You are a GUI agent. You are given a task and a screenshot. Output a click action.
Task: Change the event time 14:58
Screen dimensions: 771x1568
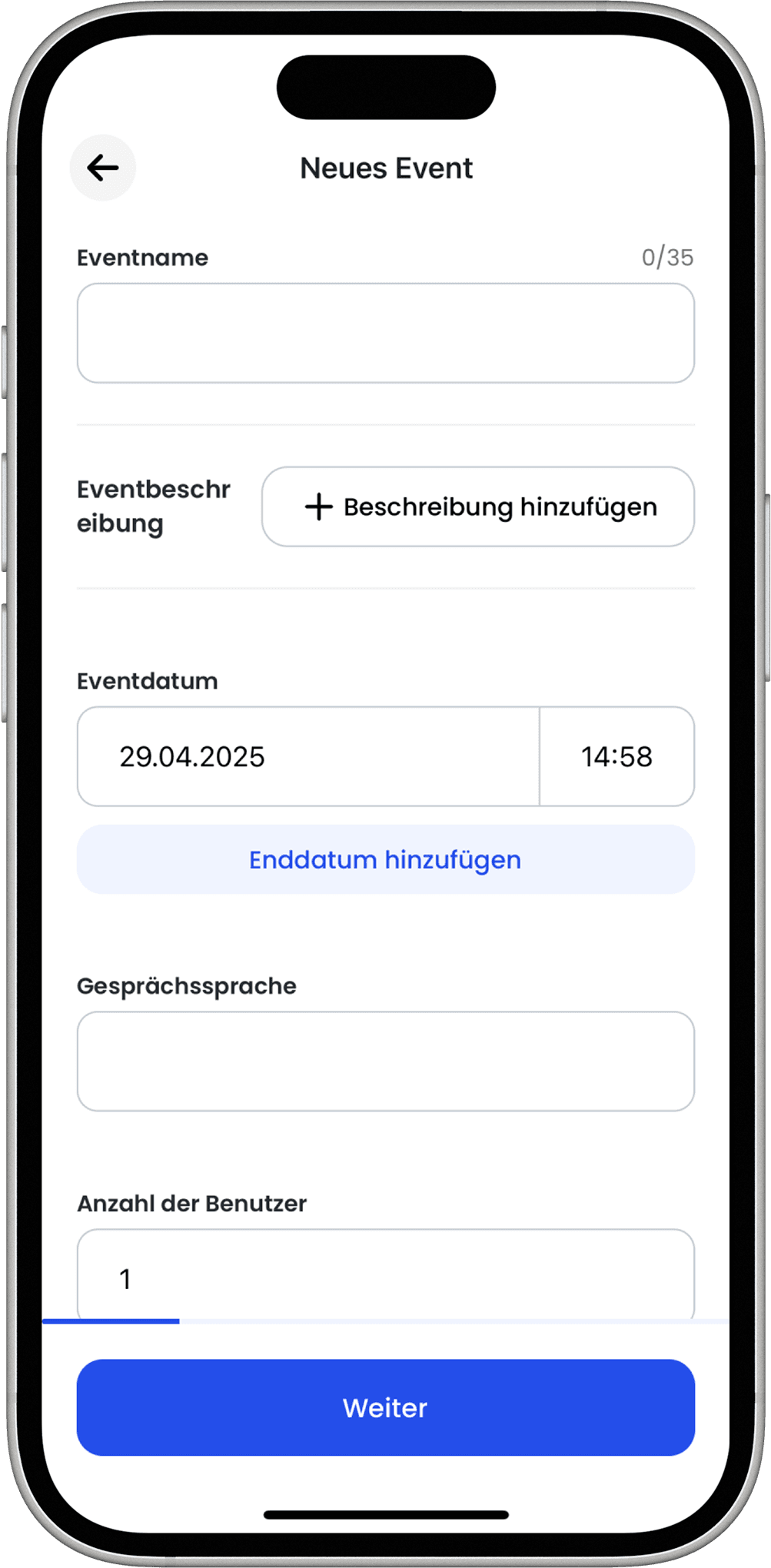(616, 756)
